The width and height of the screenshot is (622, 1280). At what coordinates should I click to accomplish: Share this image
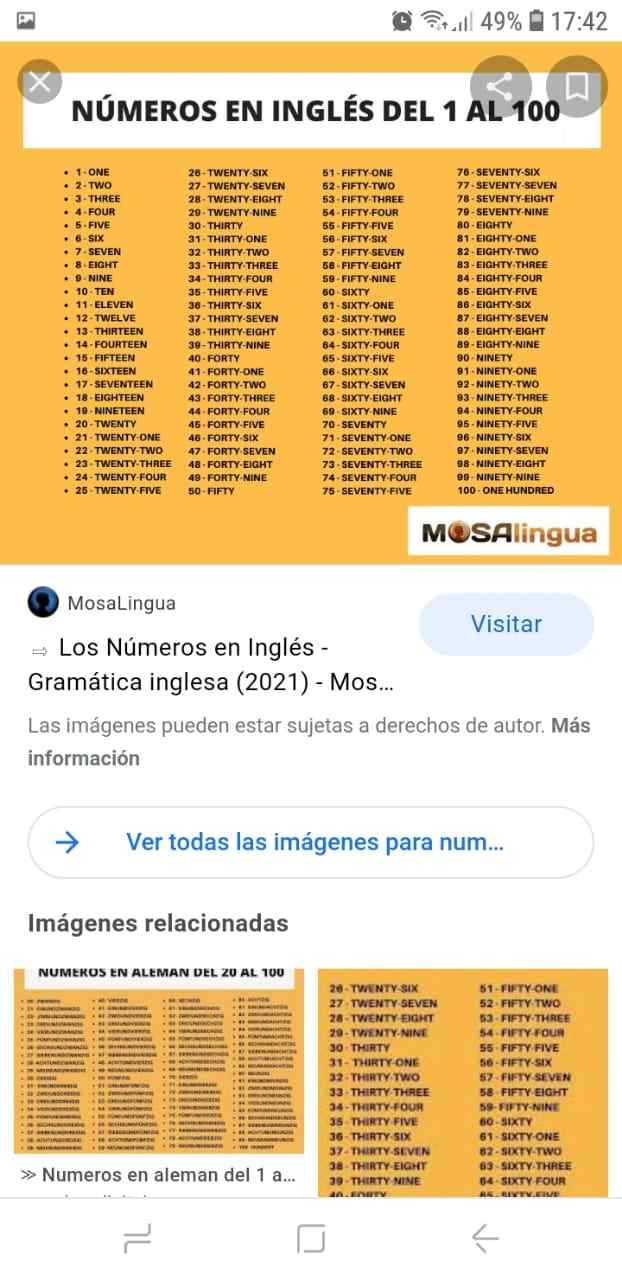point(501,86)
